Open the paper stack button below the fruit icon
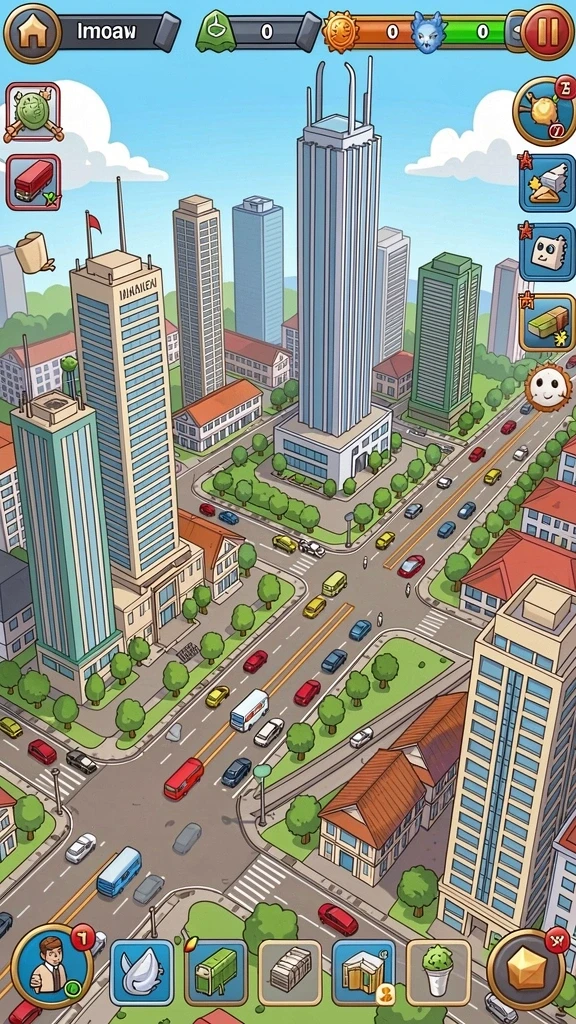Image resolution: width=576 pixels, height=1024 pixels. click(x=547, y=183)
